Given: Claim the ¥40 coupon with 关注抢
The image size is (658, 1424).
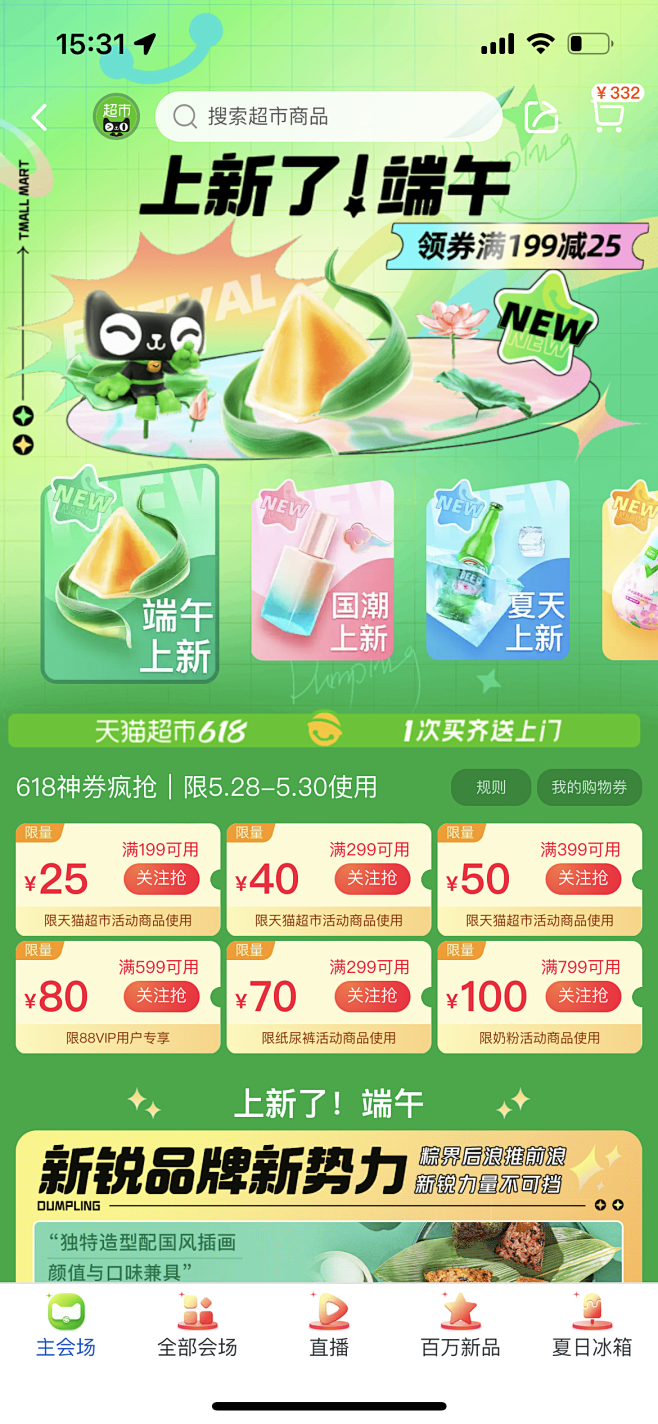Looking at the screenshot, I should [372, 878].
